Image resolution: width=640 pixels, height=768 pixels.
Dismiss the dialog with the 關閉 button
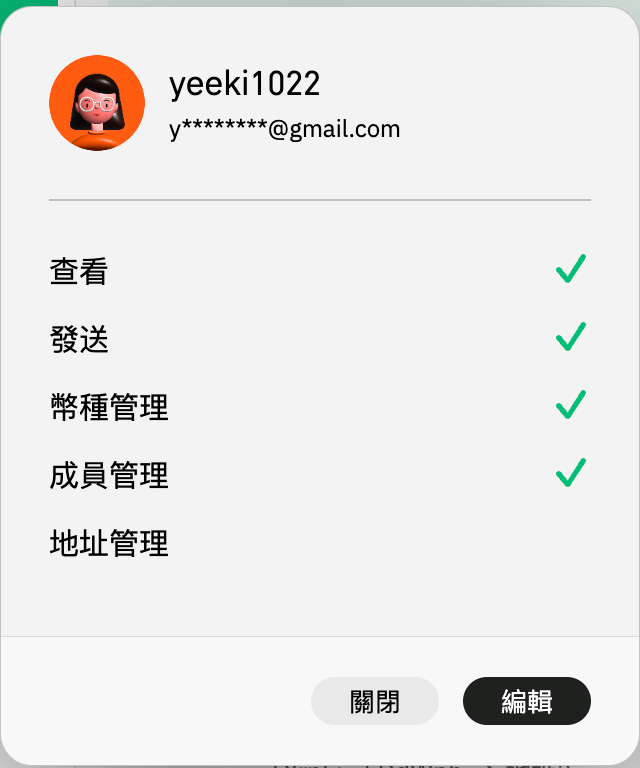coord(375,701)
